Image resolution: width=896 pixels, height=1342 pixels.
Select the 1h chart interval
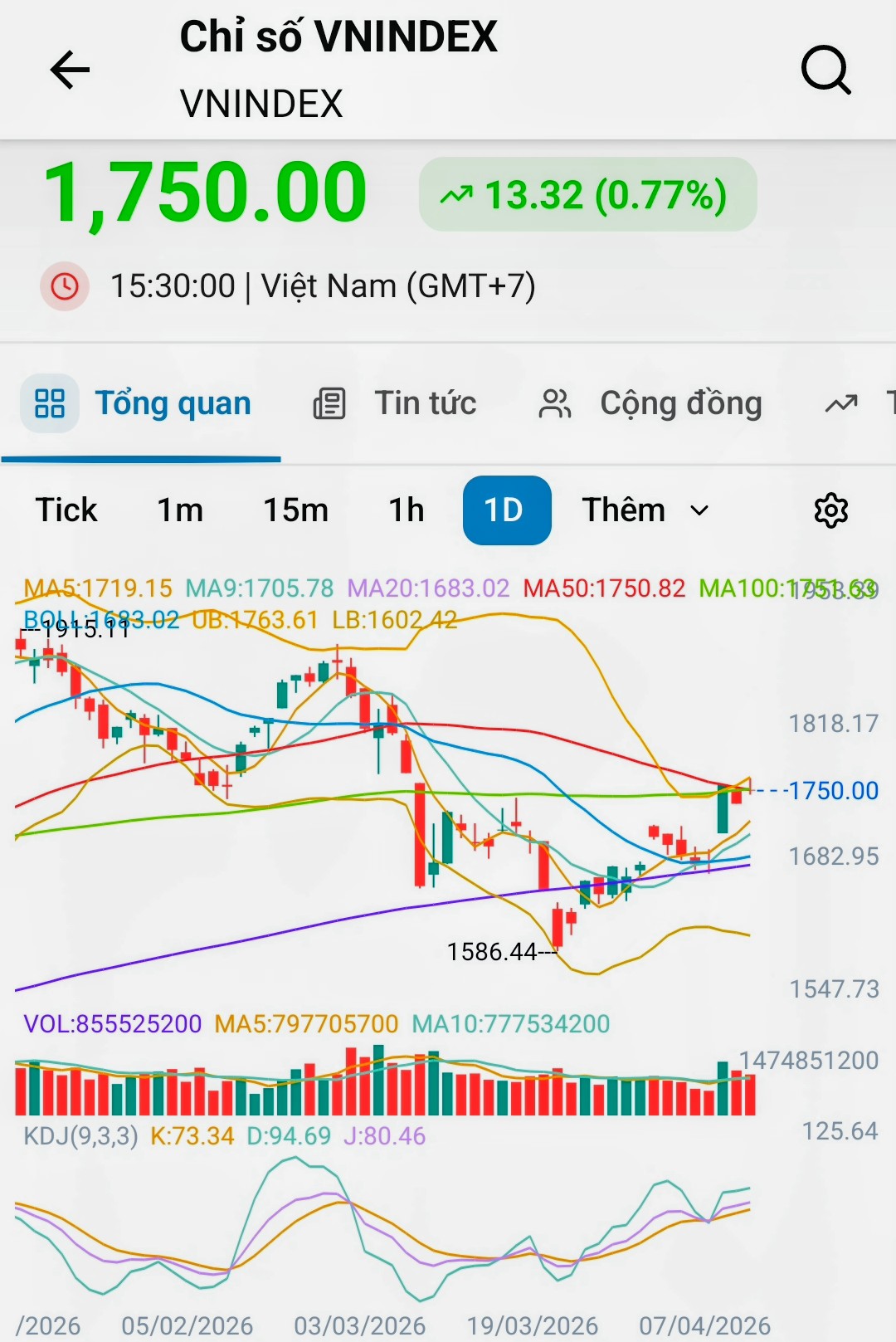pyautogui.click(x=407, y=510)
